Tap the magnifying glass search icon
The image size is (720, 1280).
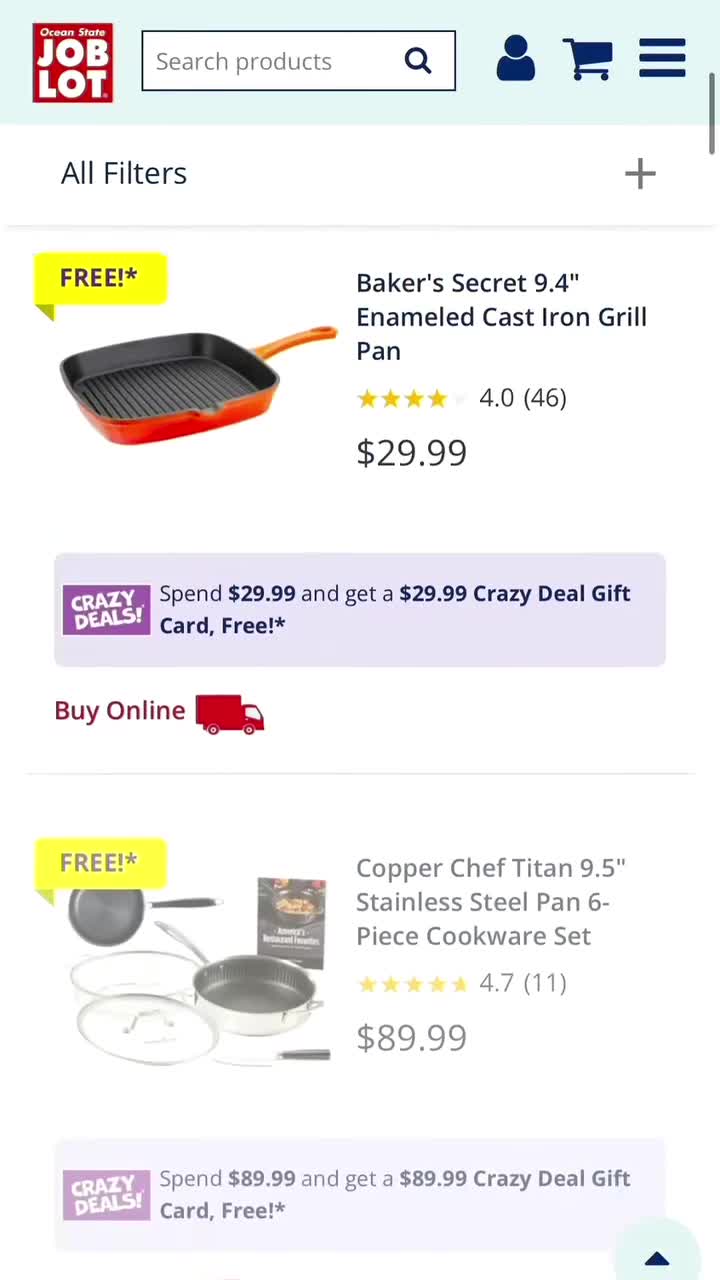pyautogui.click(x=418, y=61)
